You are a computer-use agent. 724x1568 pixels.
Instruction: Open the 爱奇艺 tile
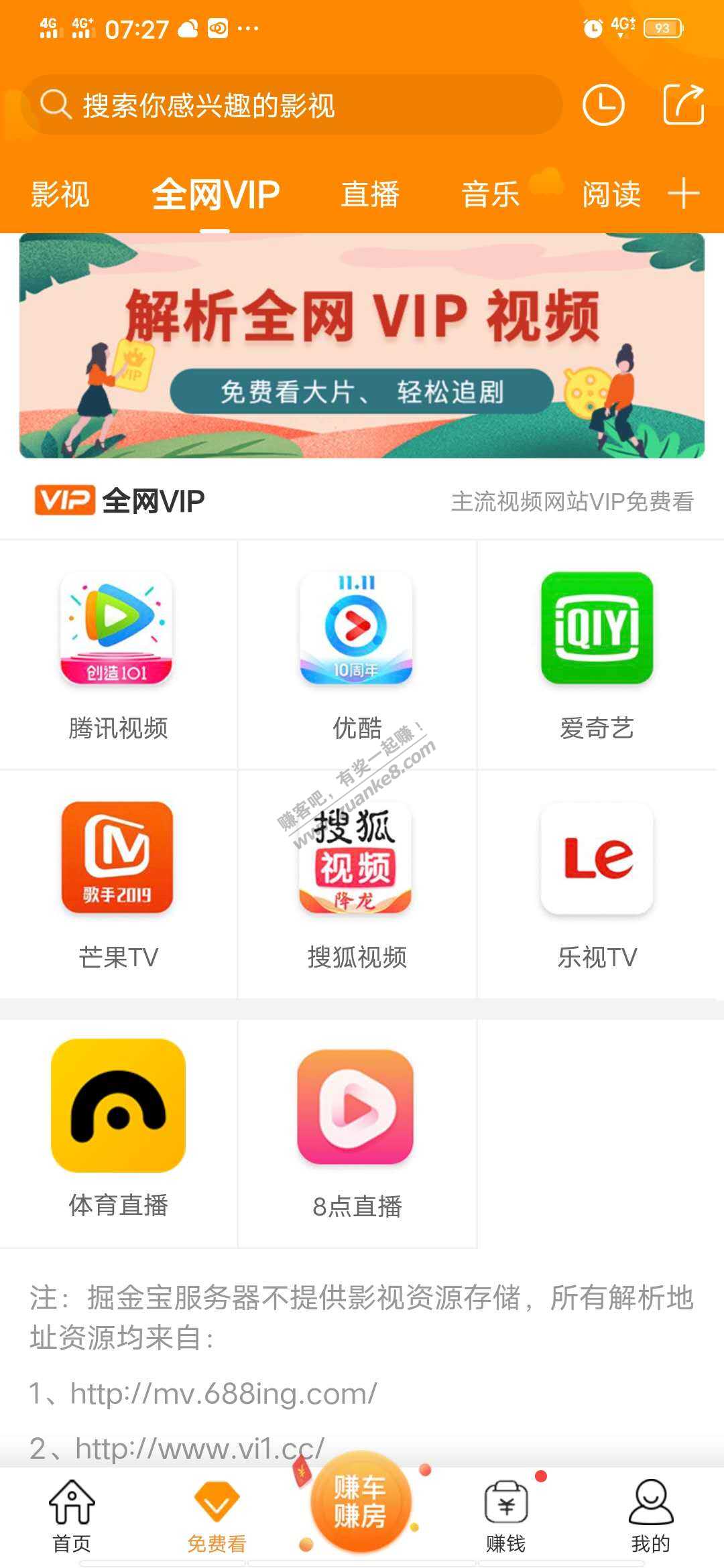597,653
